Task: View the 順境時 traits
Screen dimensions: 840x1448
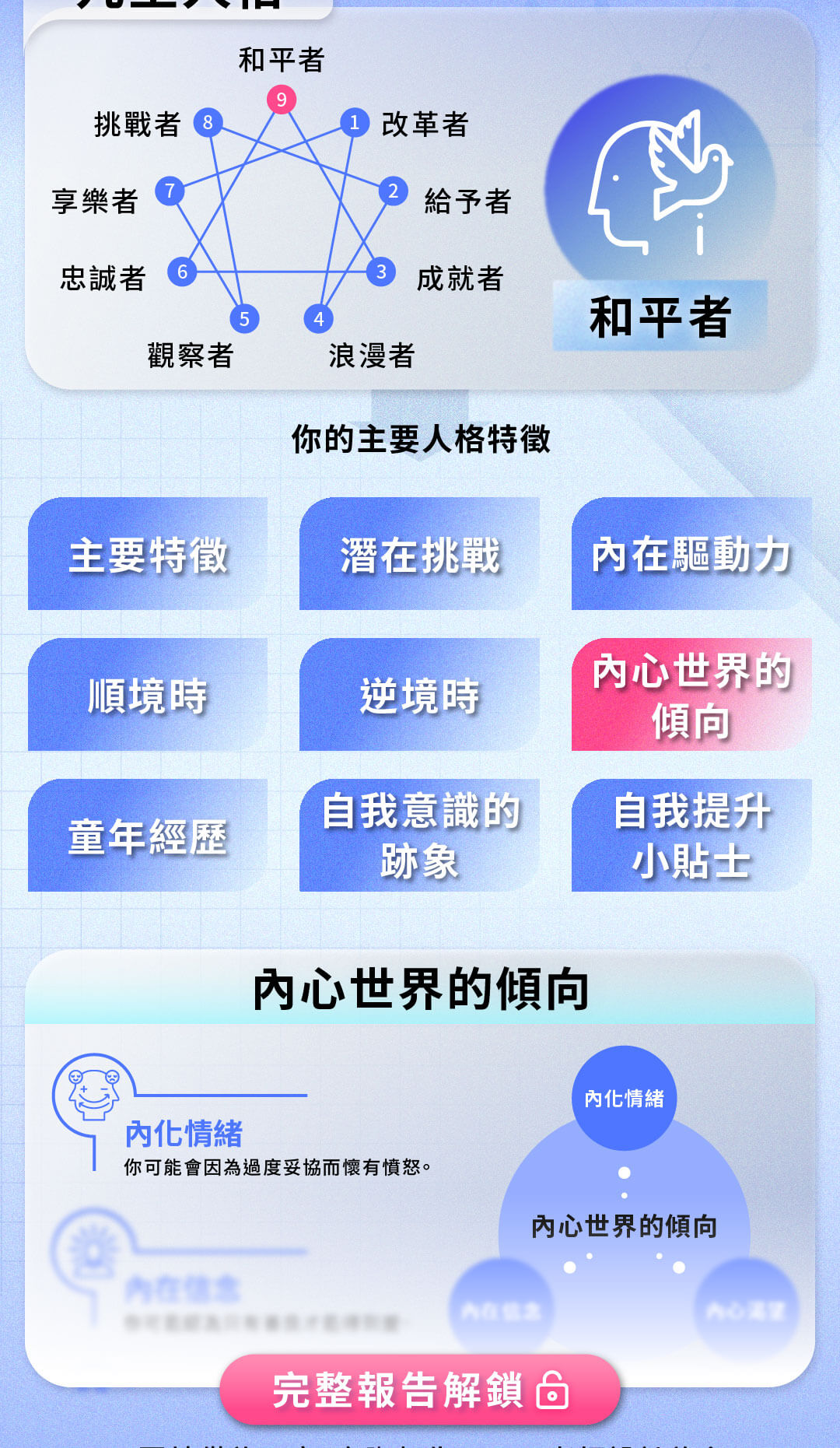Action: point(148,695)
